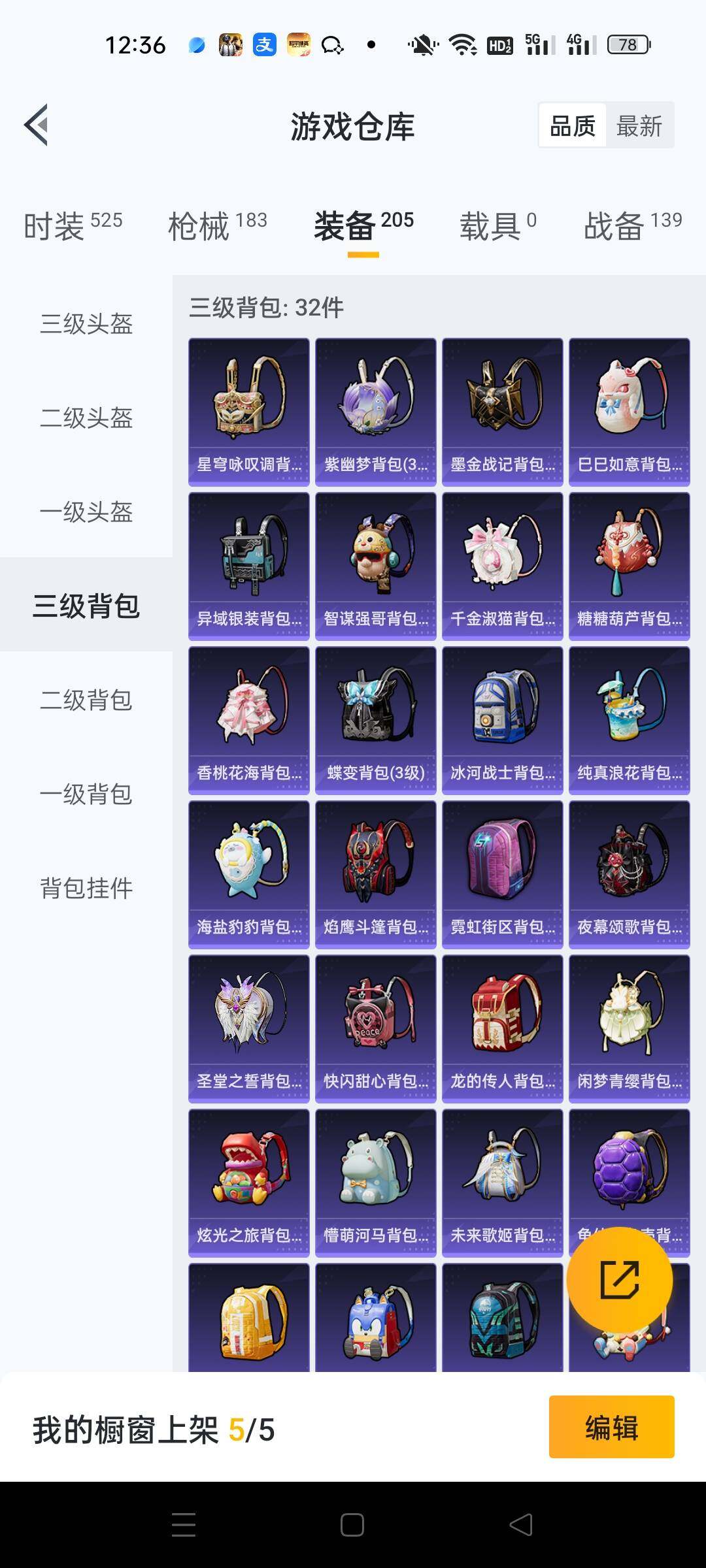Switch to the 时装 tab

[73, 226]
